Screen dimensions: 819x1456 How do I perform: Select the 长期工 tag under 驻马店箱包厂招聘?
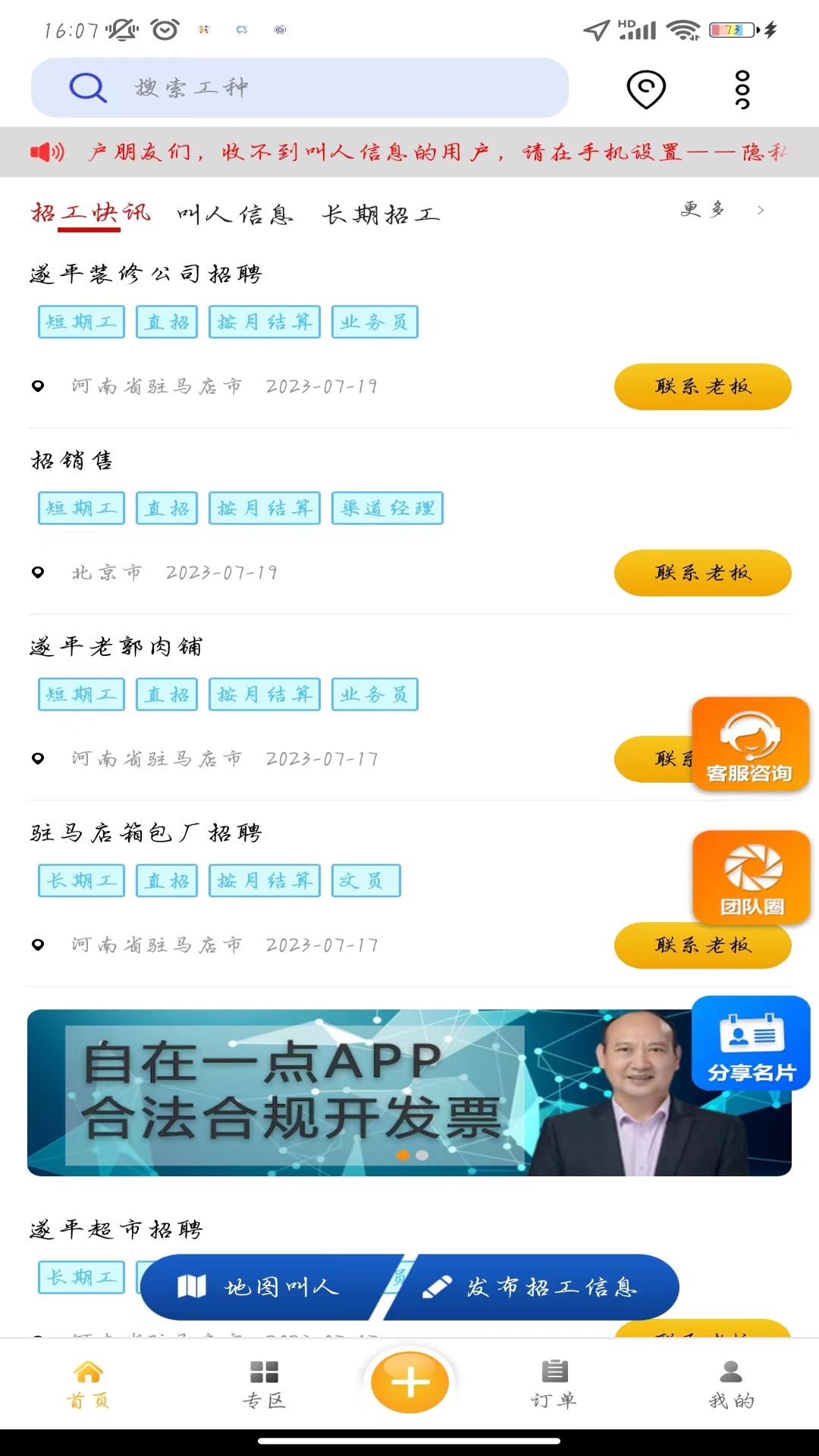click(81, 880)
